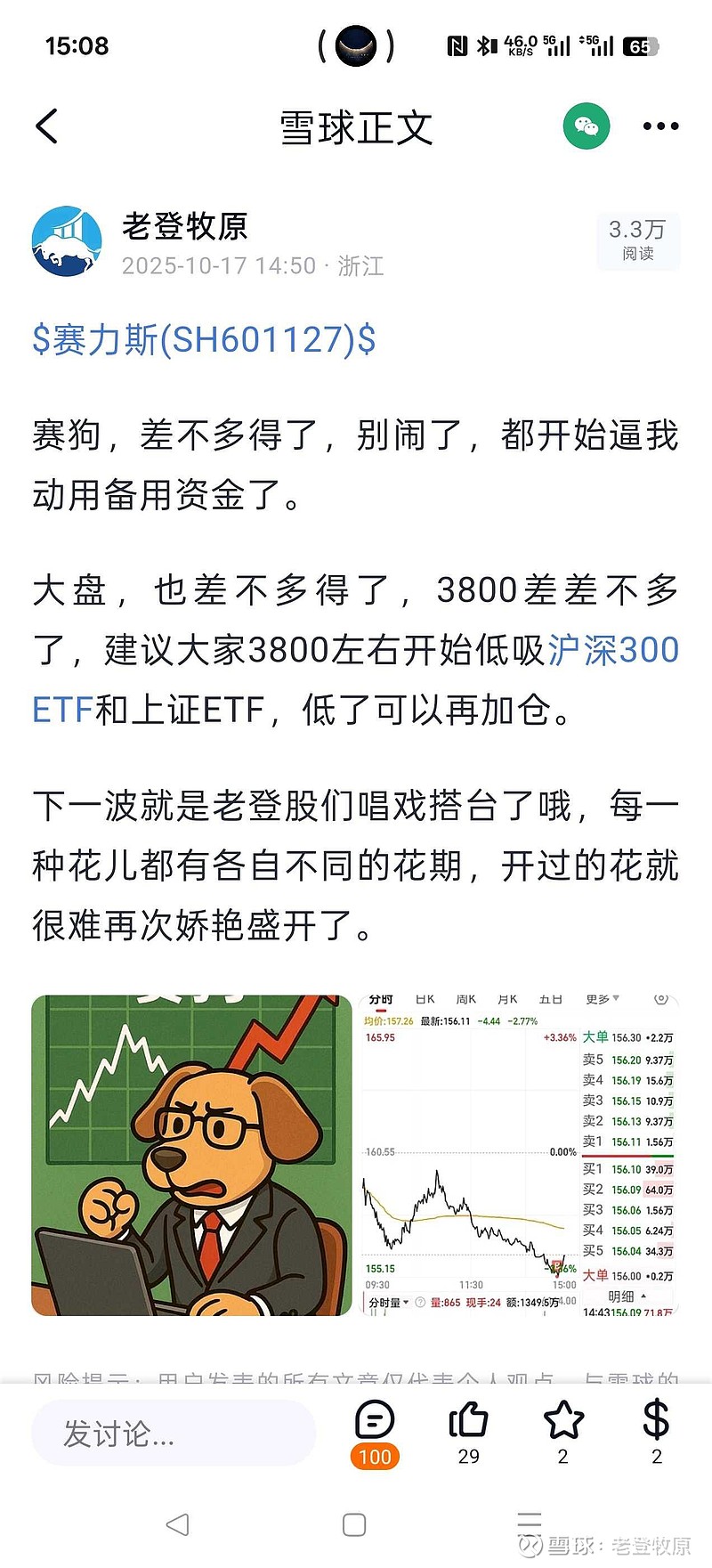
Task: Tap the back arrow beside 雪球正文
Action: point(46,126)
